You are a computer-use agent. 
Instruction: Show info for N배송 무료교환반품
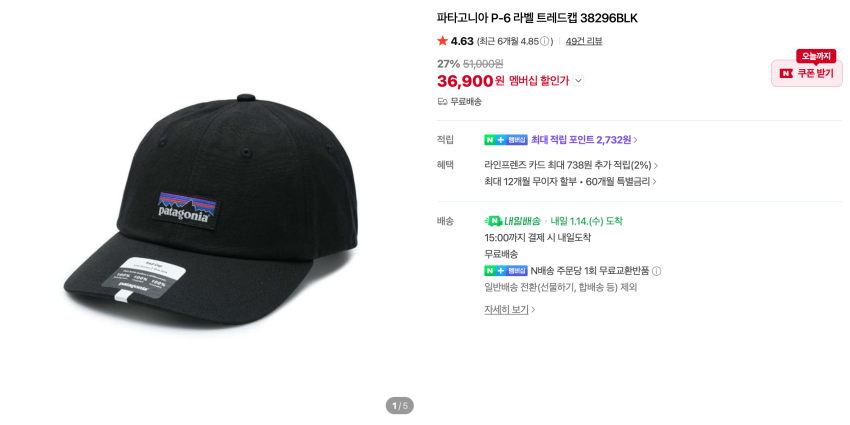656,271
